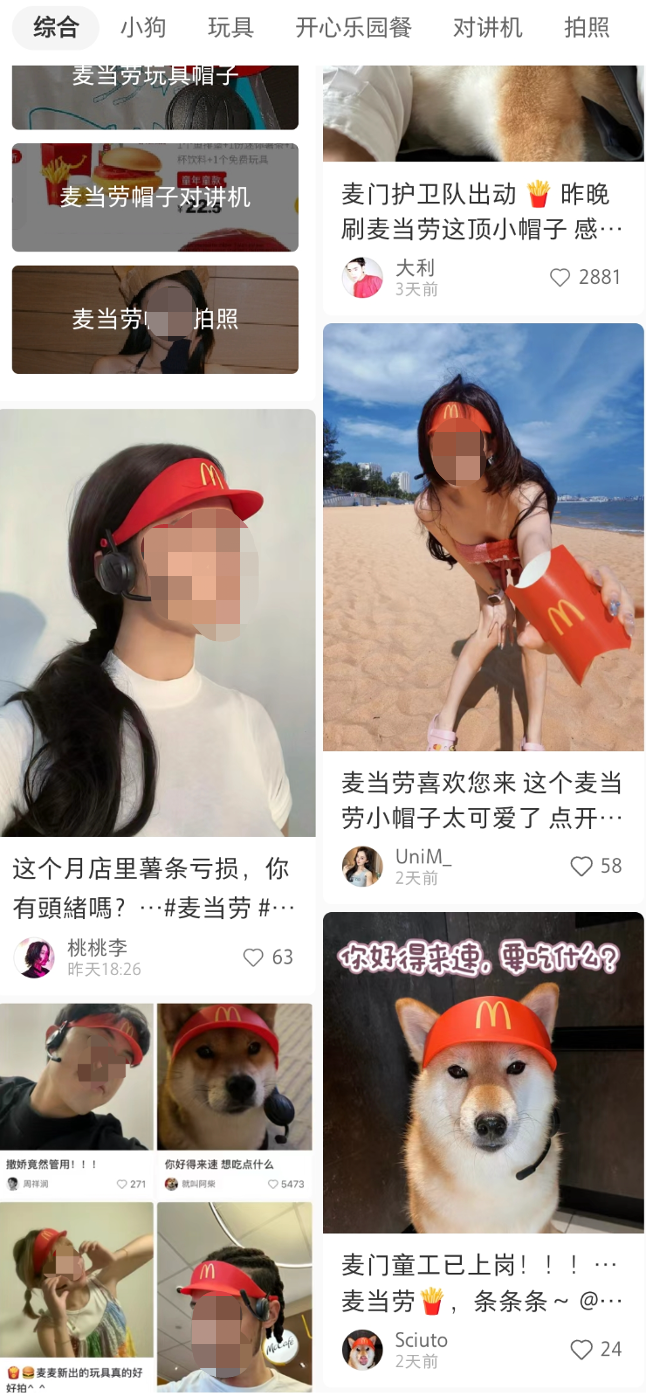The width and height of the screenshot is (646, 1396).
Task: Open 大利's profile avatar
Action: click(362, 277)
